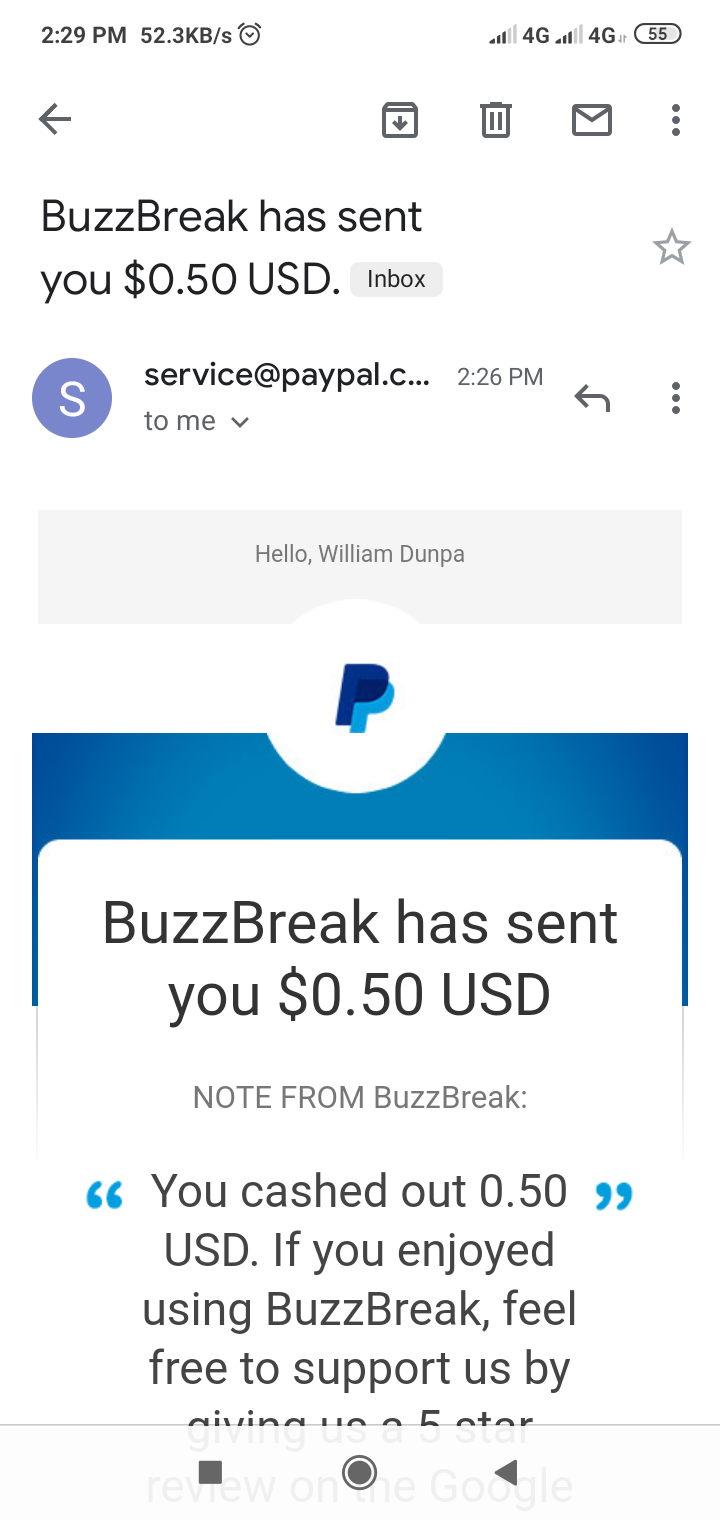Delete this email
The width and height of the screenshot is (720, 1520).
point(496,120)
